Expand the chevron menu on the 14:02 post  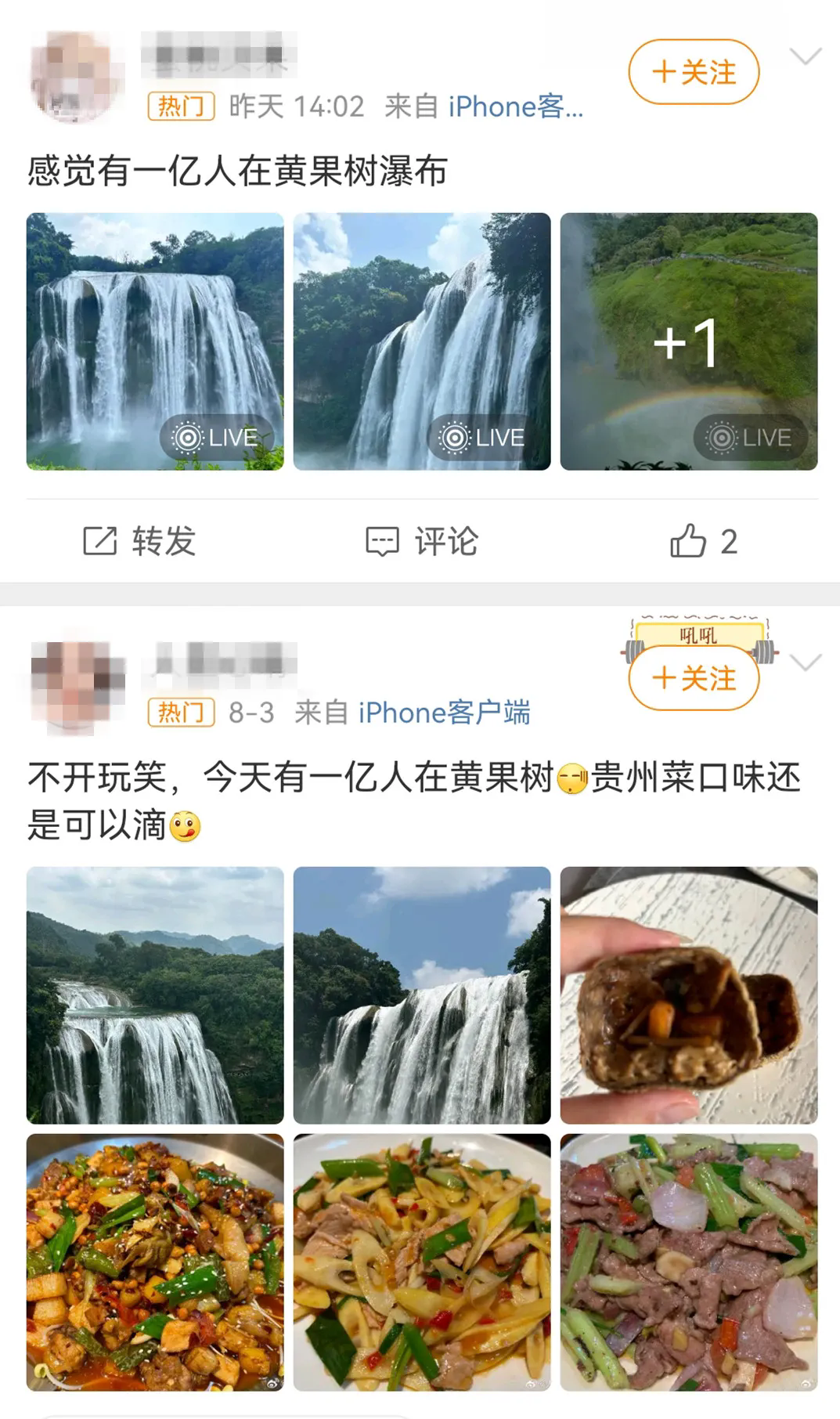[x=806, y=57]
